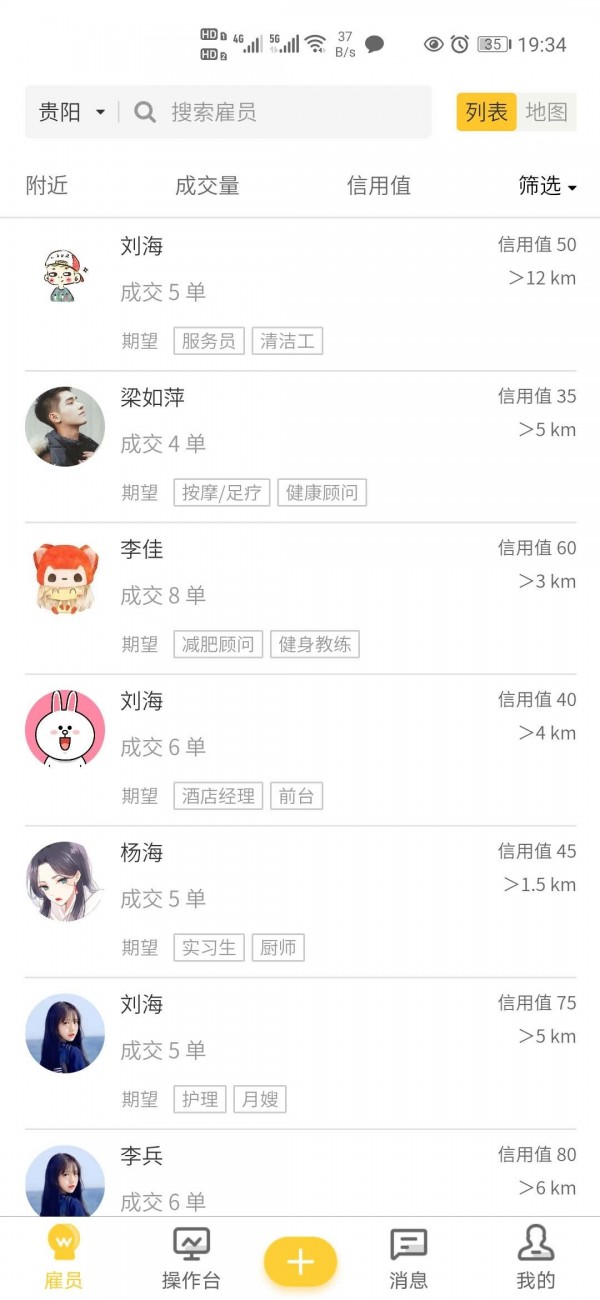Tap the 搜索雇员 search field
600x1300 pixels.
280,112
